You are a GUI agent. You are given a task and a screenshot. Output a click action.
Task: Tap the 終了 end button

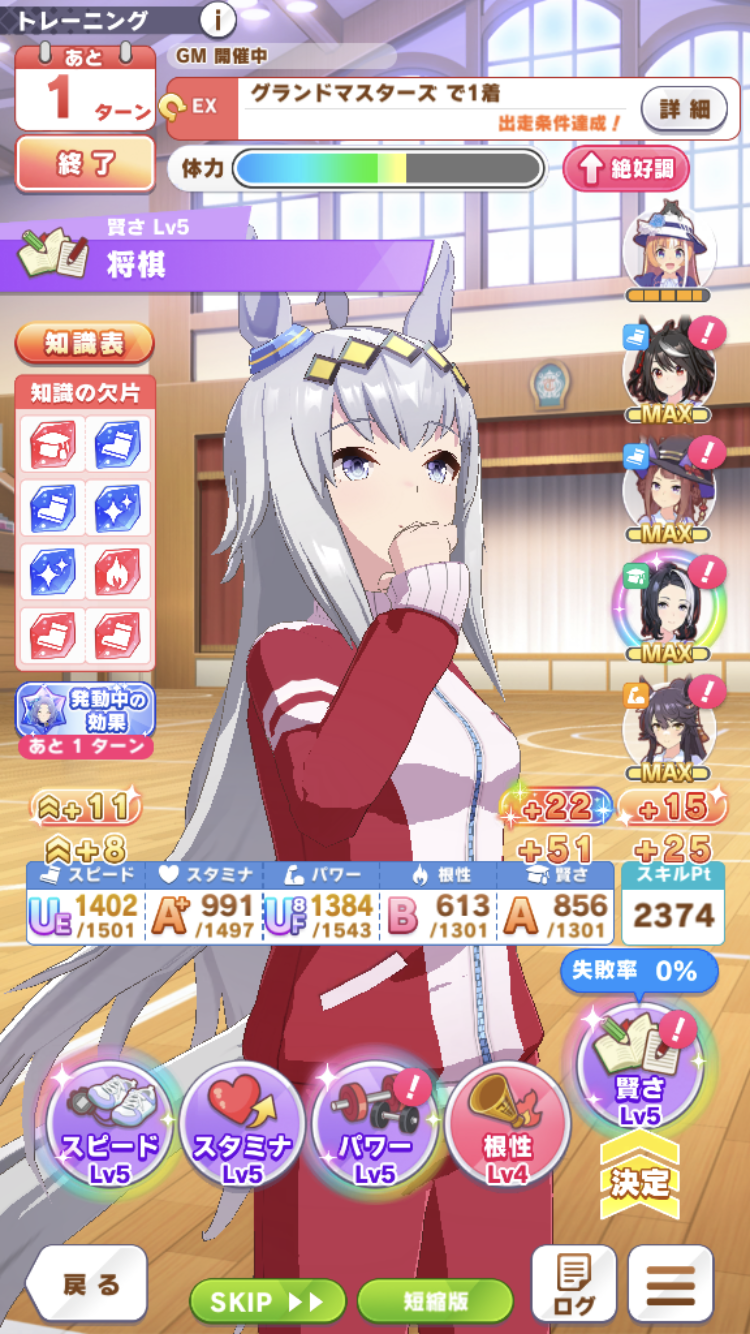(85, 163)
